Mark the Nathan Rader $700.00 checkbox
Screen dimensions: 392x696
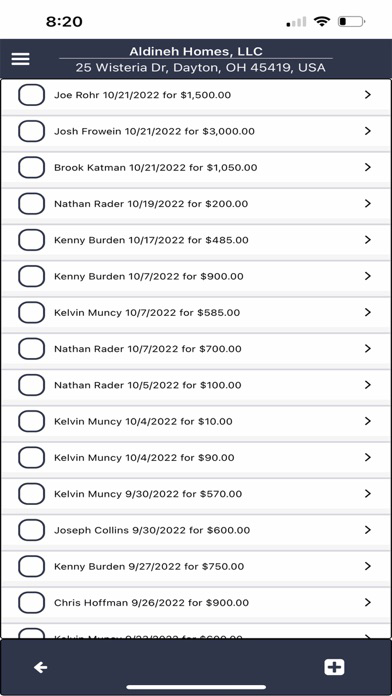coord(32,349)
